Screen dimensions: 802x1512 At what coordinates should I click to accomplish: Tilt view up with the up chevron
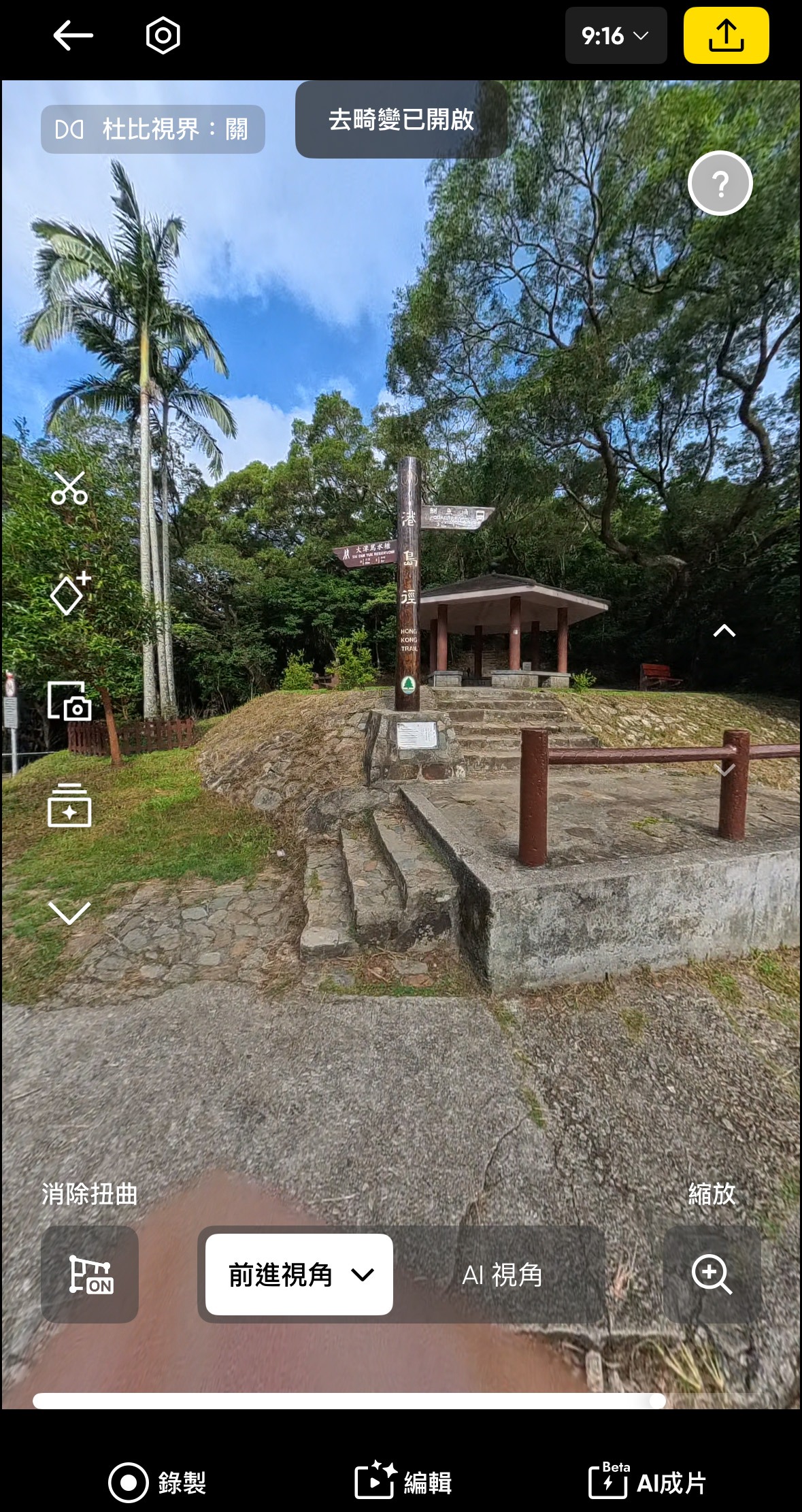pos(724,631)
